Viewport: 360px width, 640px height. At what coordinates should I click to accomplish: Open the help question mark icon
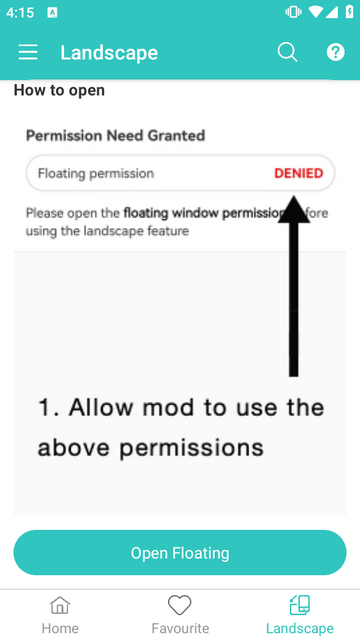click(x=336, y=52)
